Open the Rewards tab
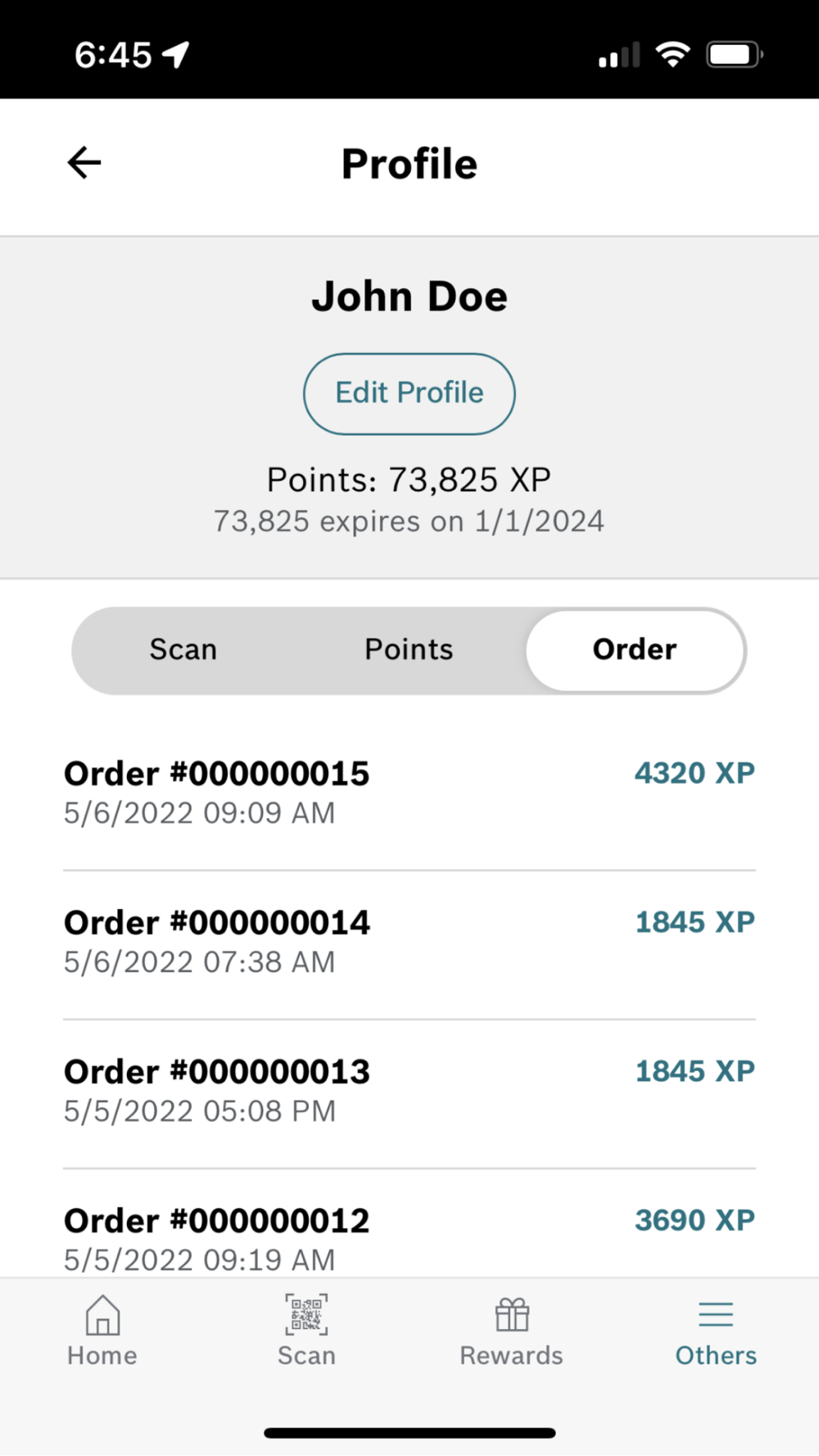The image size is (819, 1456). pyautogui.click(x=512, y=1331)
